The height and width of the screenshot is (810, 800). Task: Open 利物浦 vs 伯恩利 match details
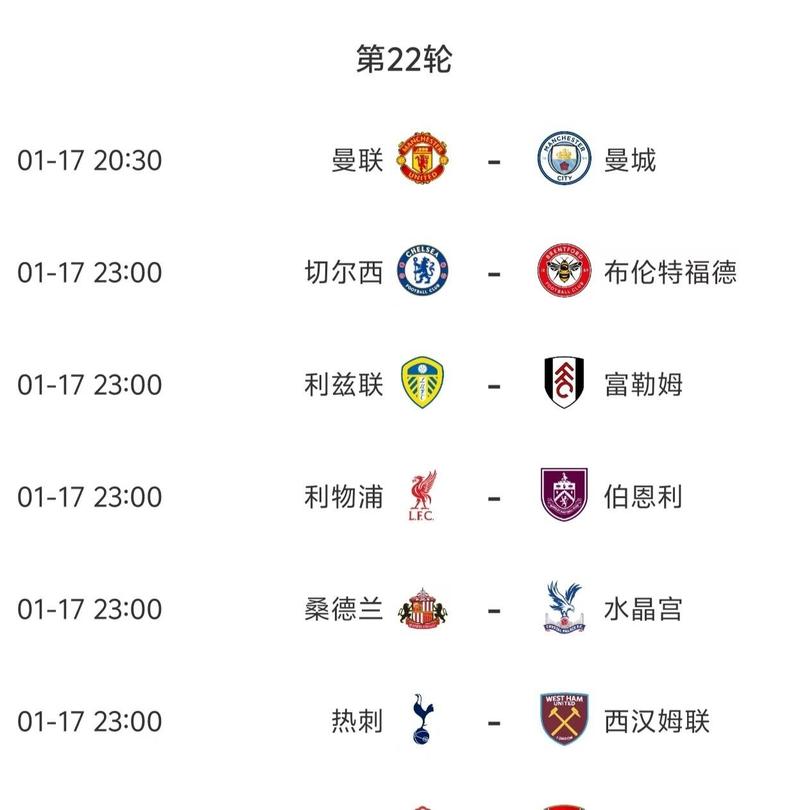click(494, 496)
